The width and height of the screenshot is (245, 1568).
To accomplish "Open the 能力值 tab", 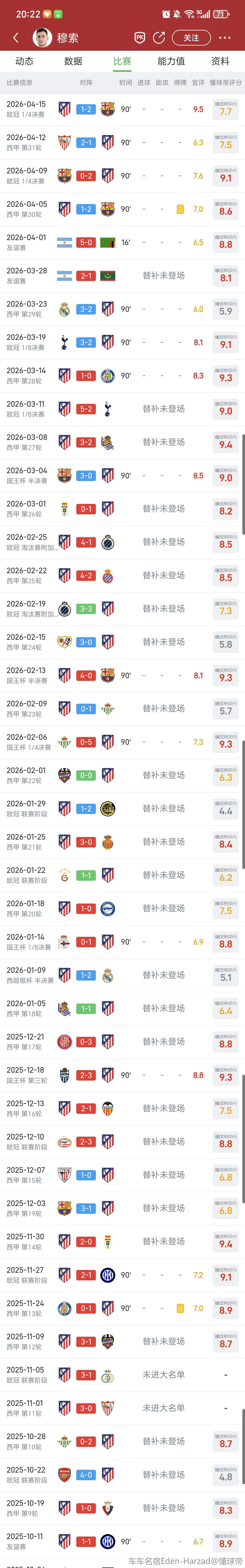I will tap(171, 61).
